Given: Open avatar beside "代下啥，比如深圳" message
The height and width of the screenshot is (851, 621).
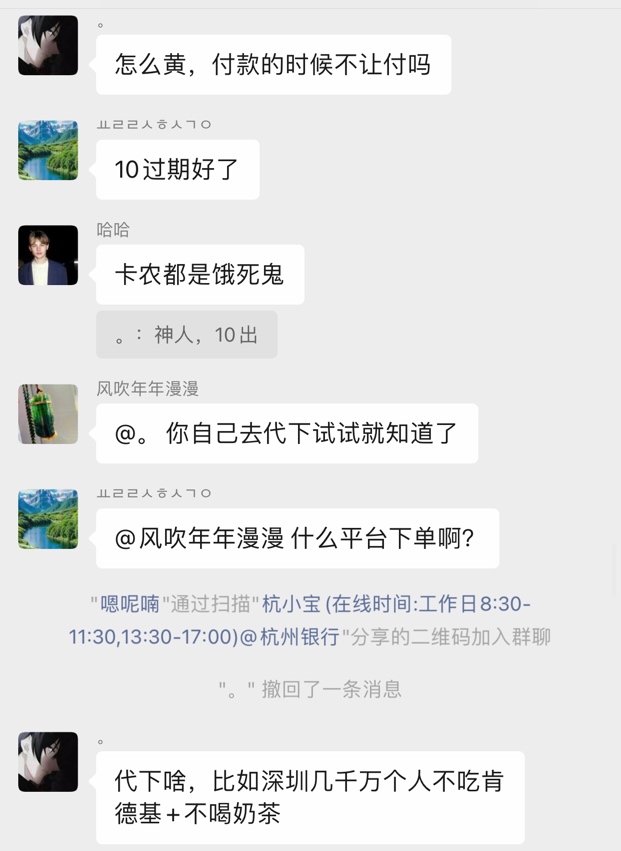Looking at the screenshot, I should [48, 761].
